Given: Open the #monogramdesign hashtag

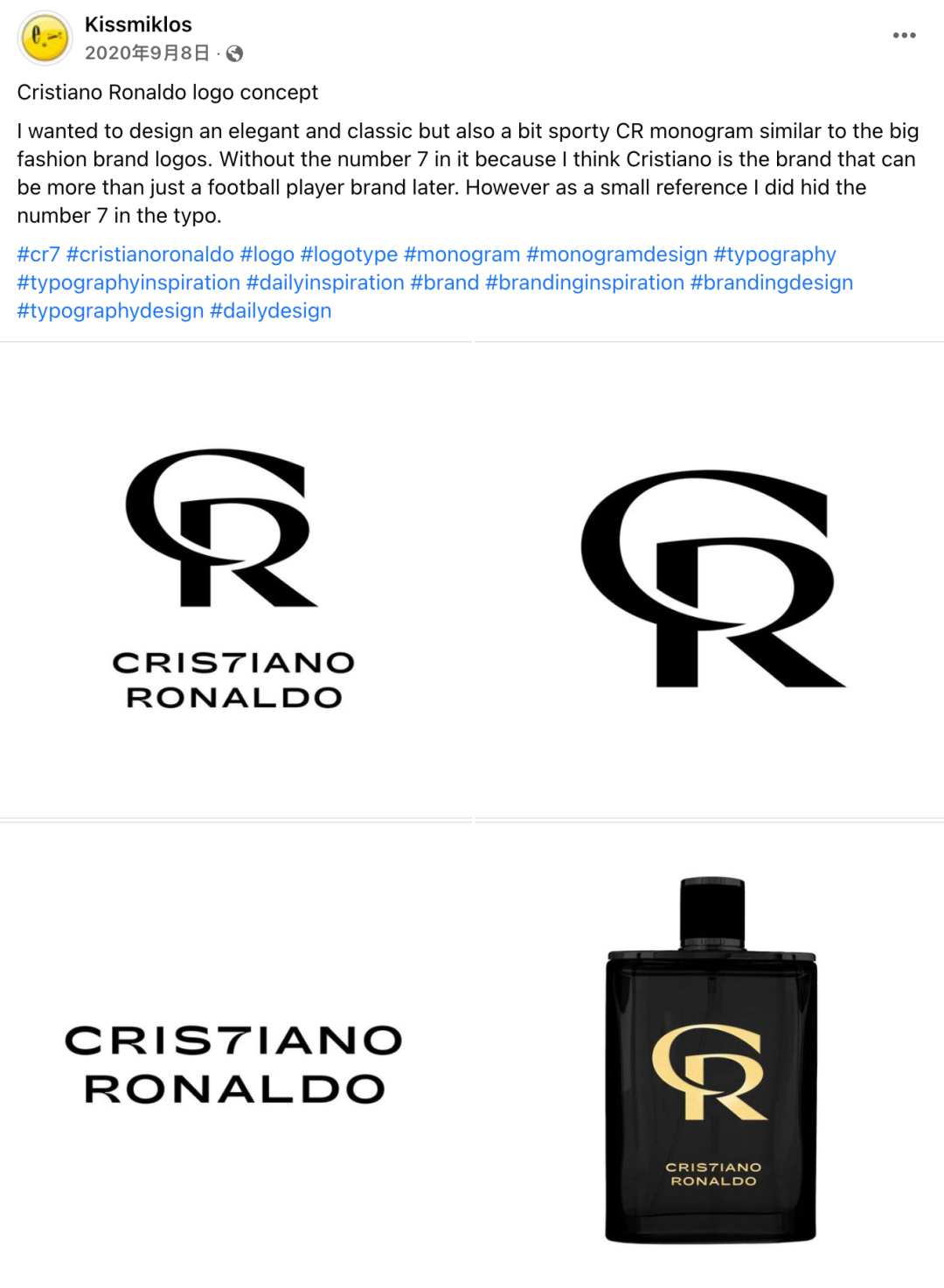Looking at the screenshot, I should [x=616, y=254].
